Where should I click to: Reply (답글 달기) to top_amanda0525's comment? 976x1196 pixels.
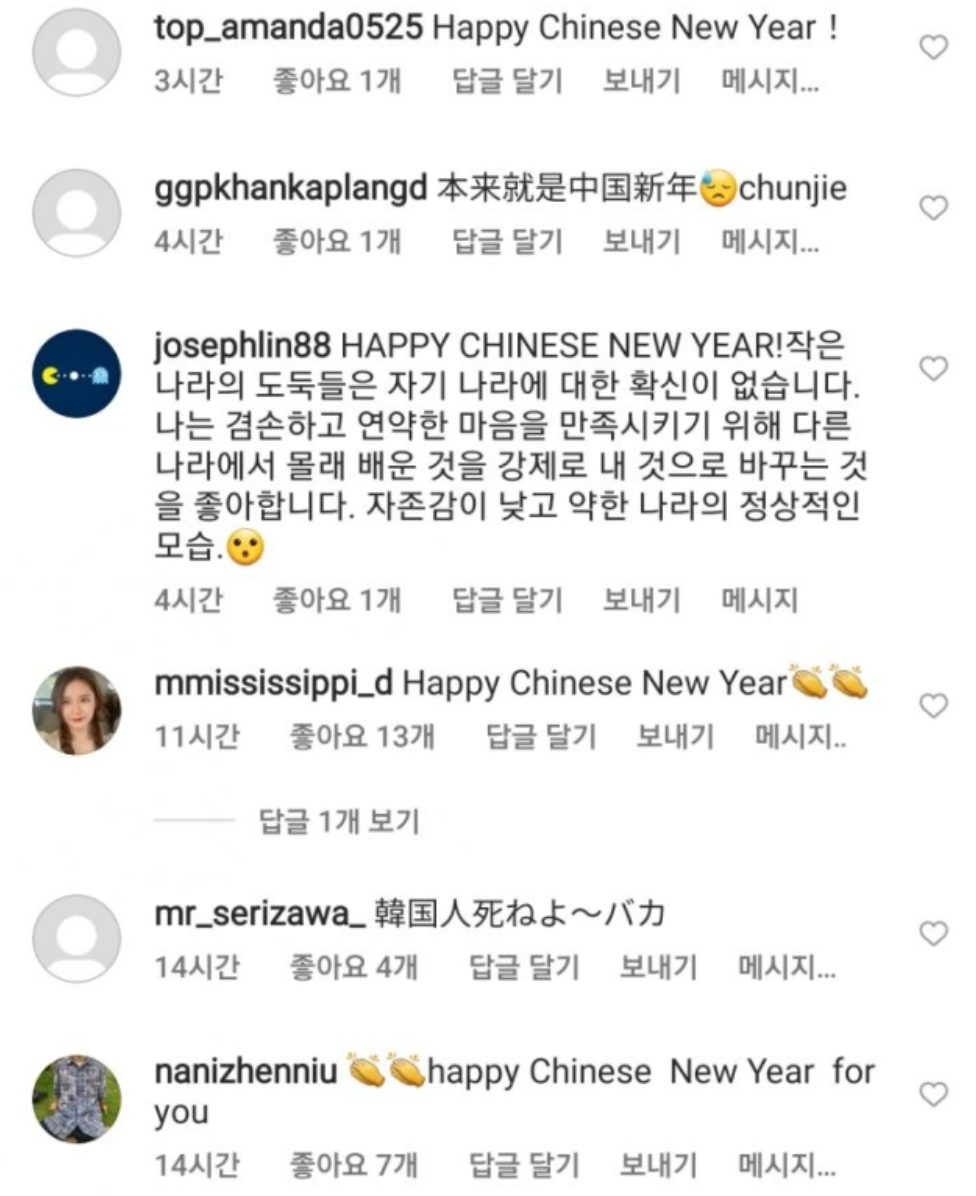pos(507,80)
